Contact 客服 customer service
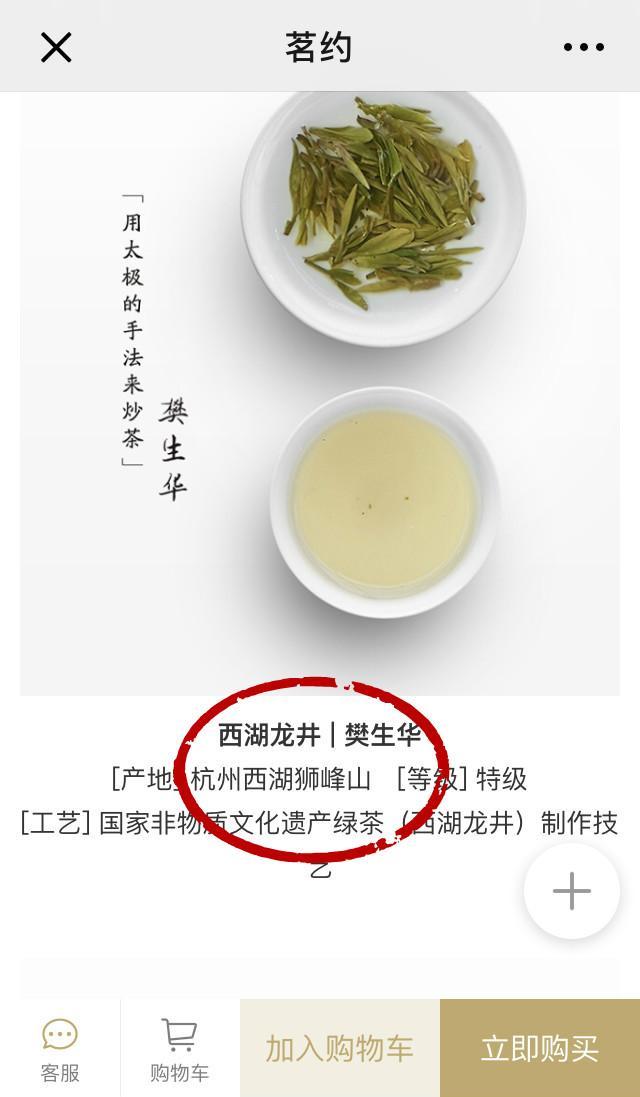This screenshot has width=640, height=1097. pyautogui.click(x=60, y=1049)
